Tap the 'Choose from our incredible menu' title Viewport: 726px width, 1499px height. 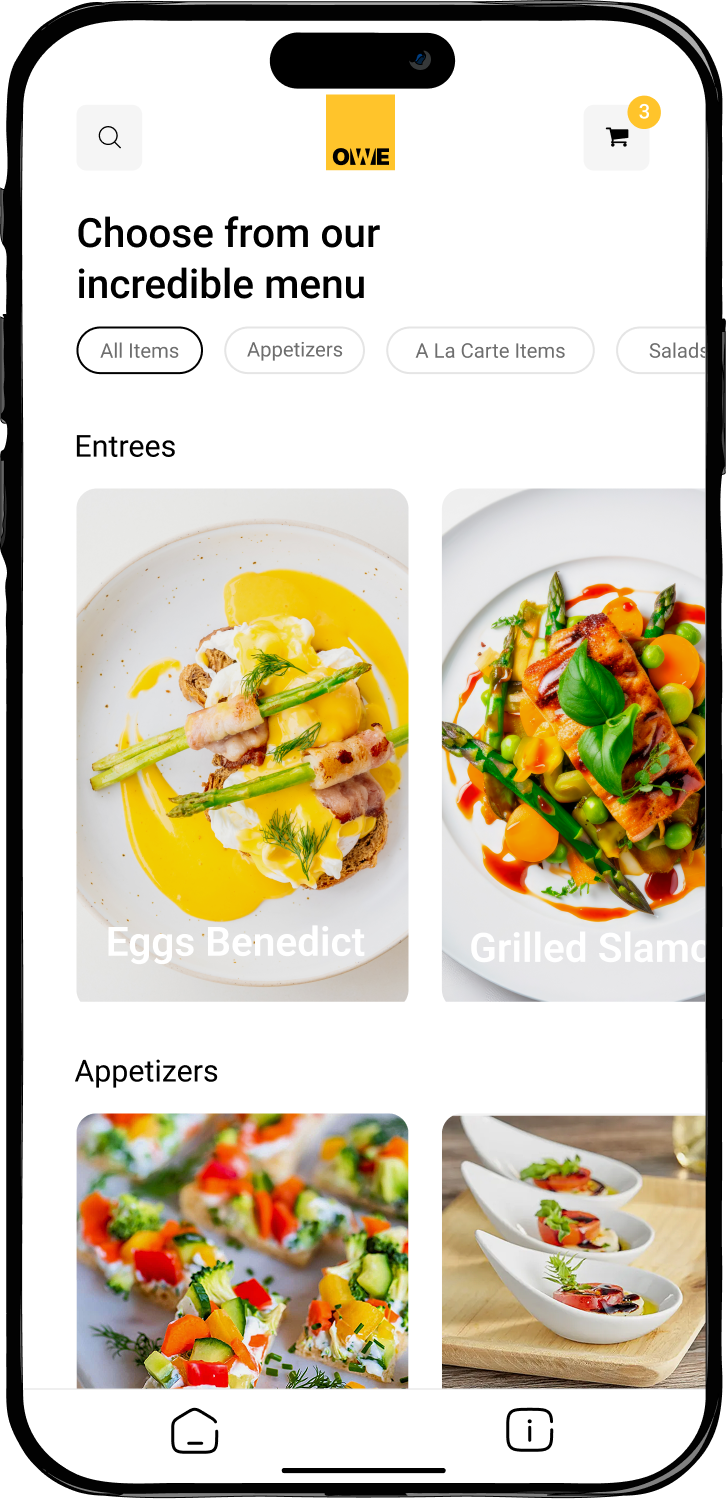(227, 258)
